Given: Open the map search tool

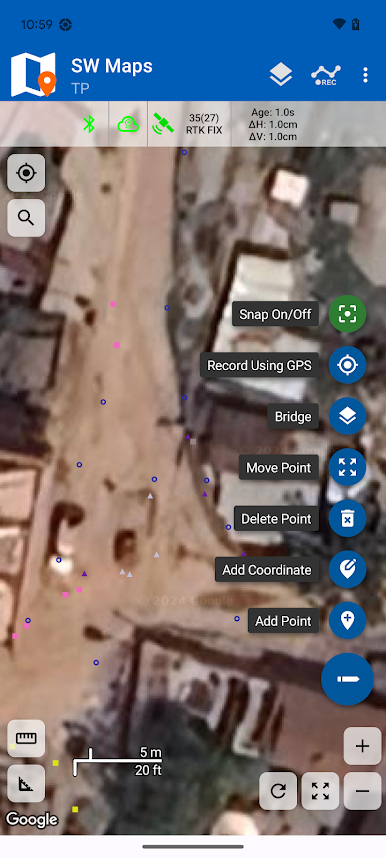Looking at the screenshot, I should (26, 218).
